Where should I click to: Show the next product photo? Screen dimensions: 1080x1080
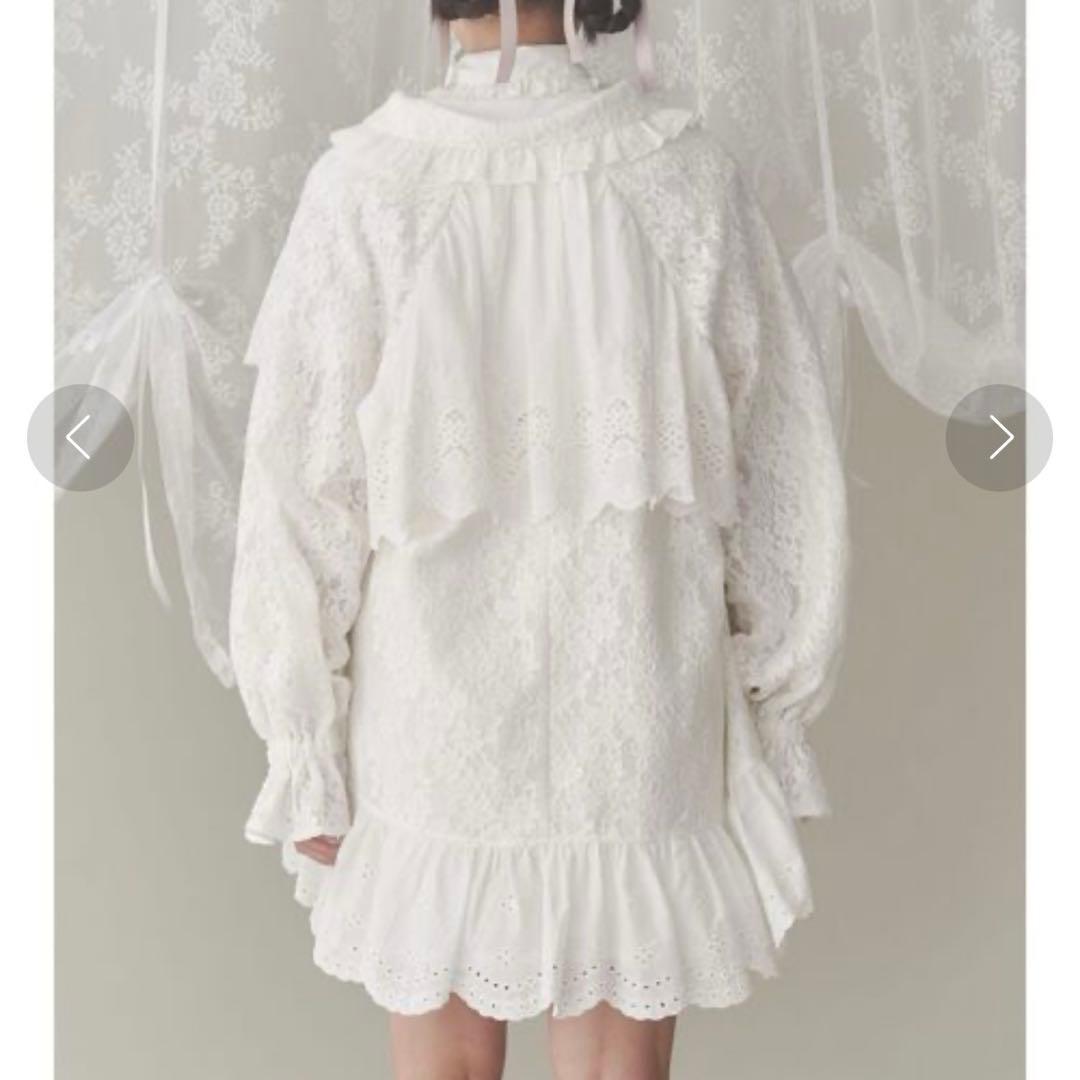(999, 438)
